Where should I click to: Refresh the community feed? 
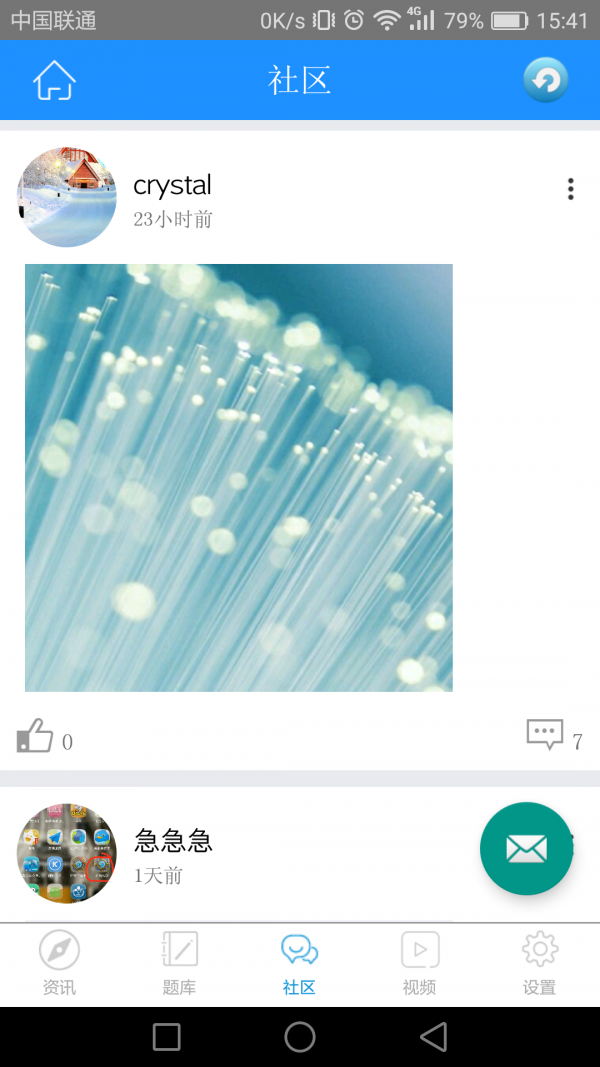pyautogui.click(x=545, y=80)
